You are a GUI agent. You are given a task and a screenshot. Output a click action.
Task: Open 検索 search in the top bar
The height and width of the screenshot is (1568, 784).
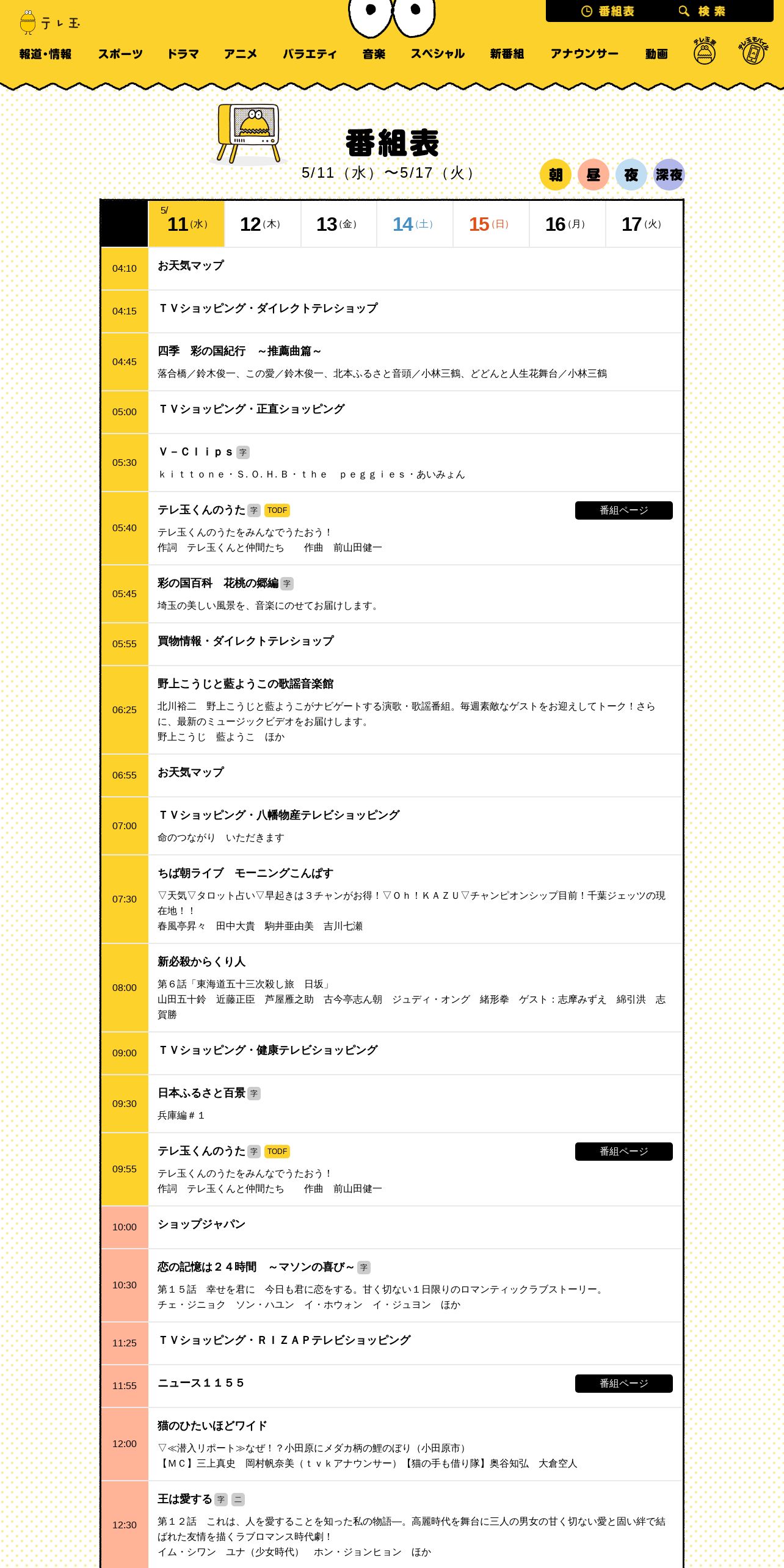(x=702, y=11)
